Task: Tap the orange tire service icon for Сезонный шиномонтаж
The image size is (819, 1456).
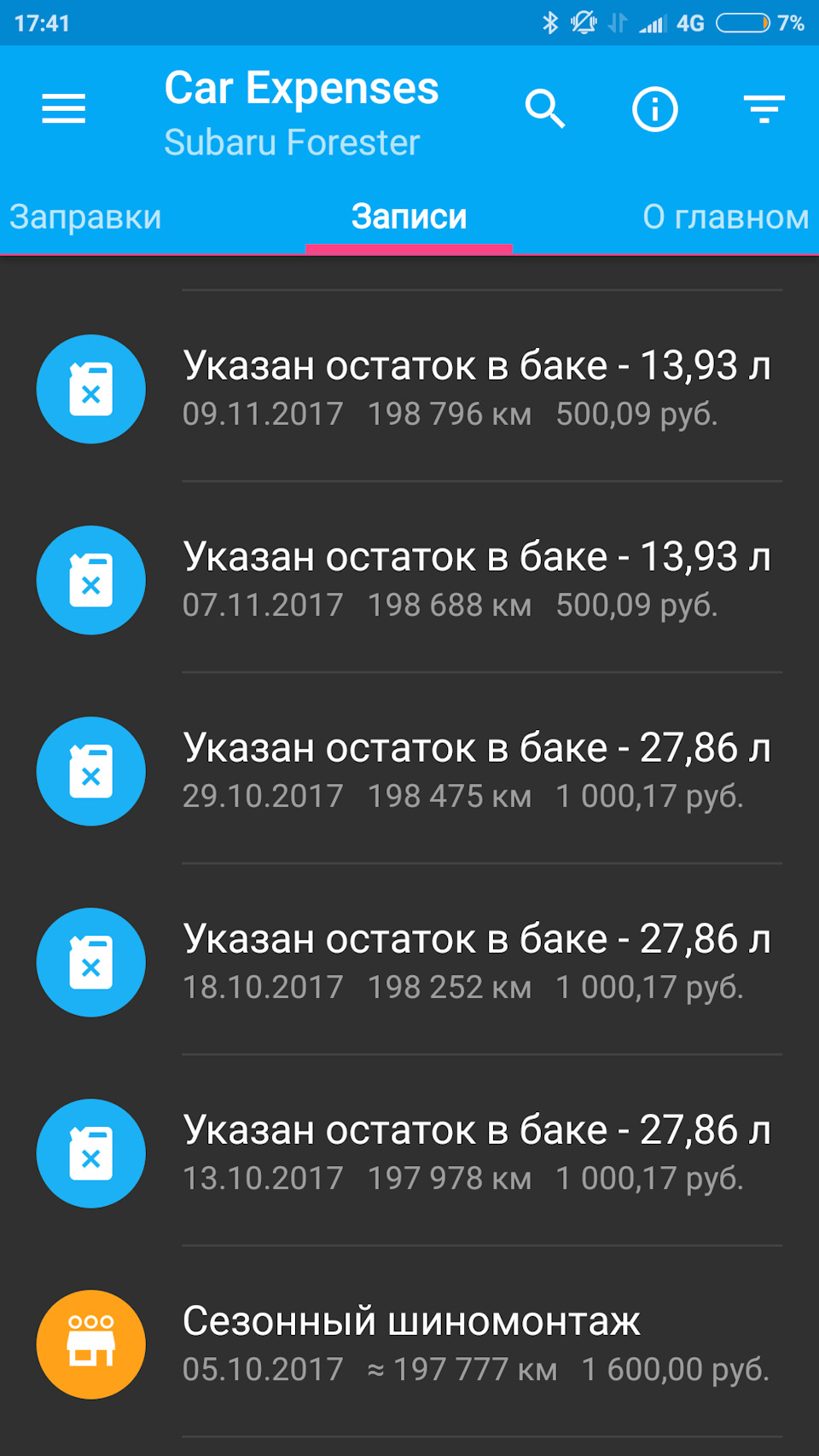Action: (90, 1343)
